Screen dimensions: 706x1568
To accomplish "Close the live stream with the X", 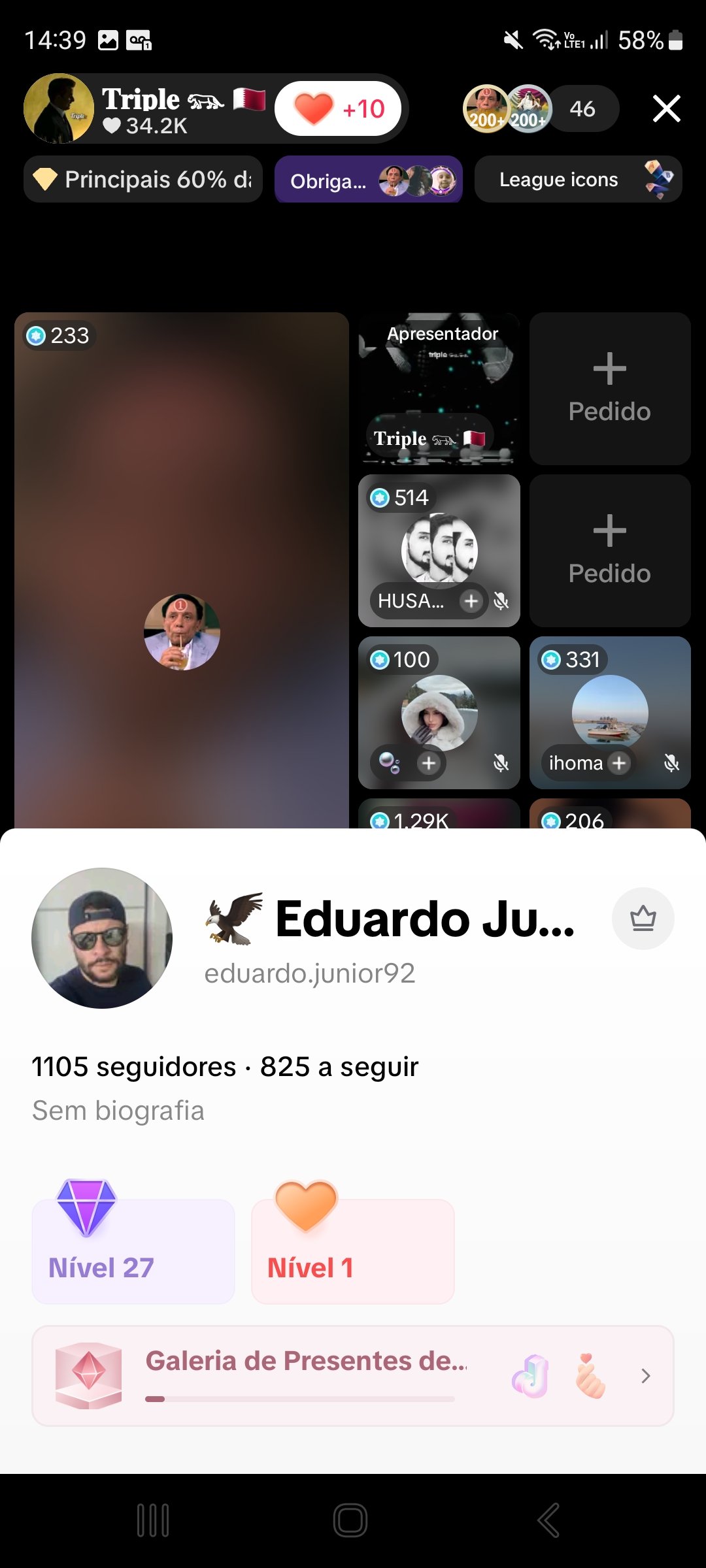I will pyautogui.click(x=666, y=108).
